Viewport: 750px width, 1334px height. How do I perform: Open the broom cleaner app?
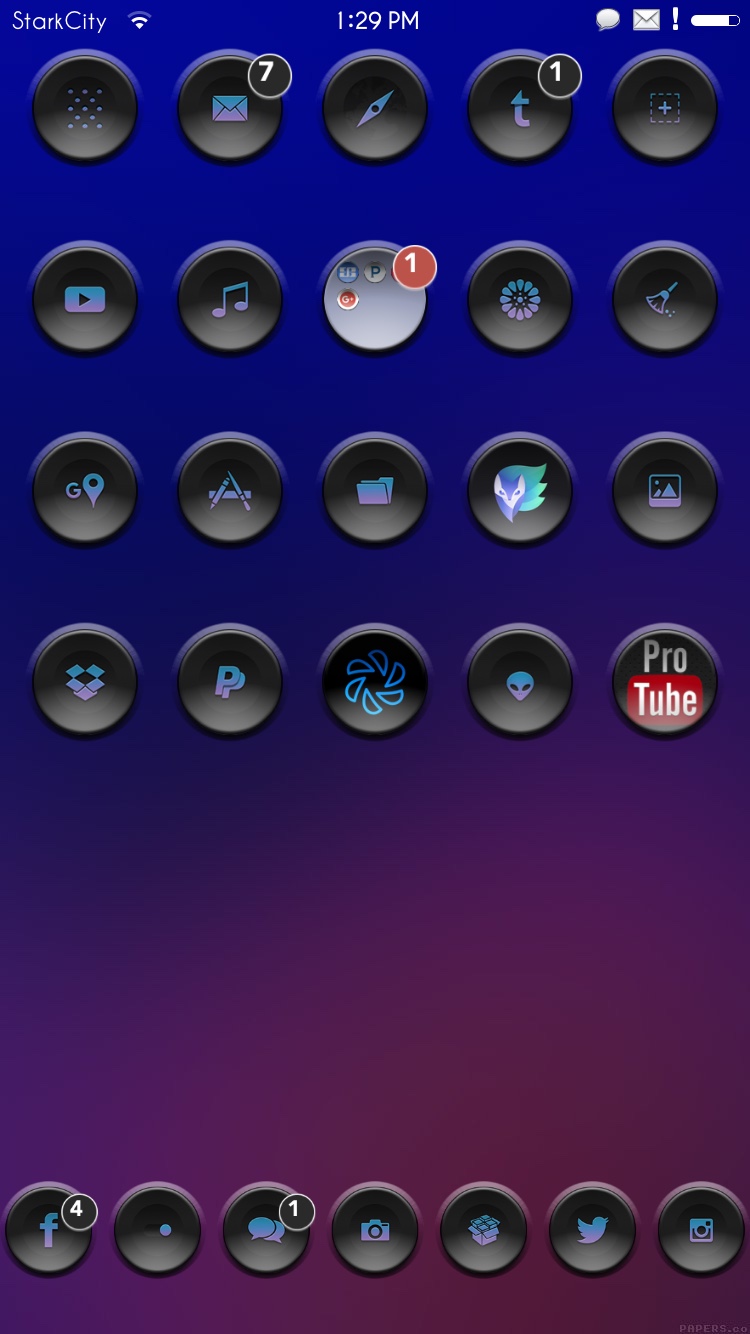click(x=665, y=299)
